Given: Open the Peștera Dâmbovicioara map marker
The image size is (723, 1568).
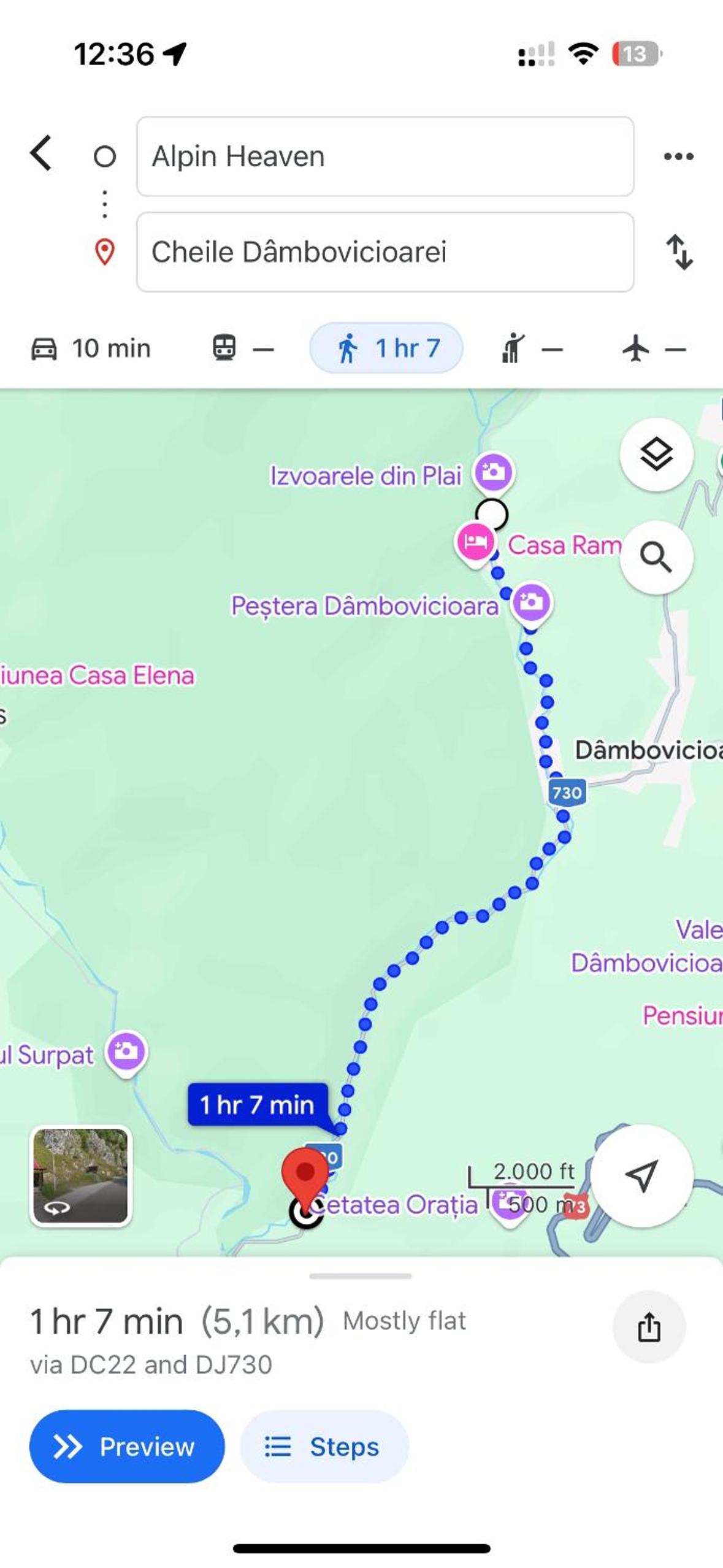Looking at the screenshot, I should [531, 604].
